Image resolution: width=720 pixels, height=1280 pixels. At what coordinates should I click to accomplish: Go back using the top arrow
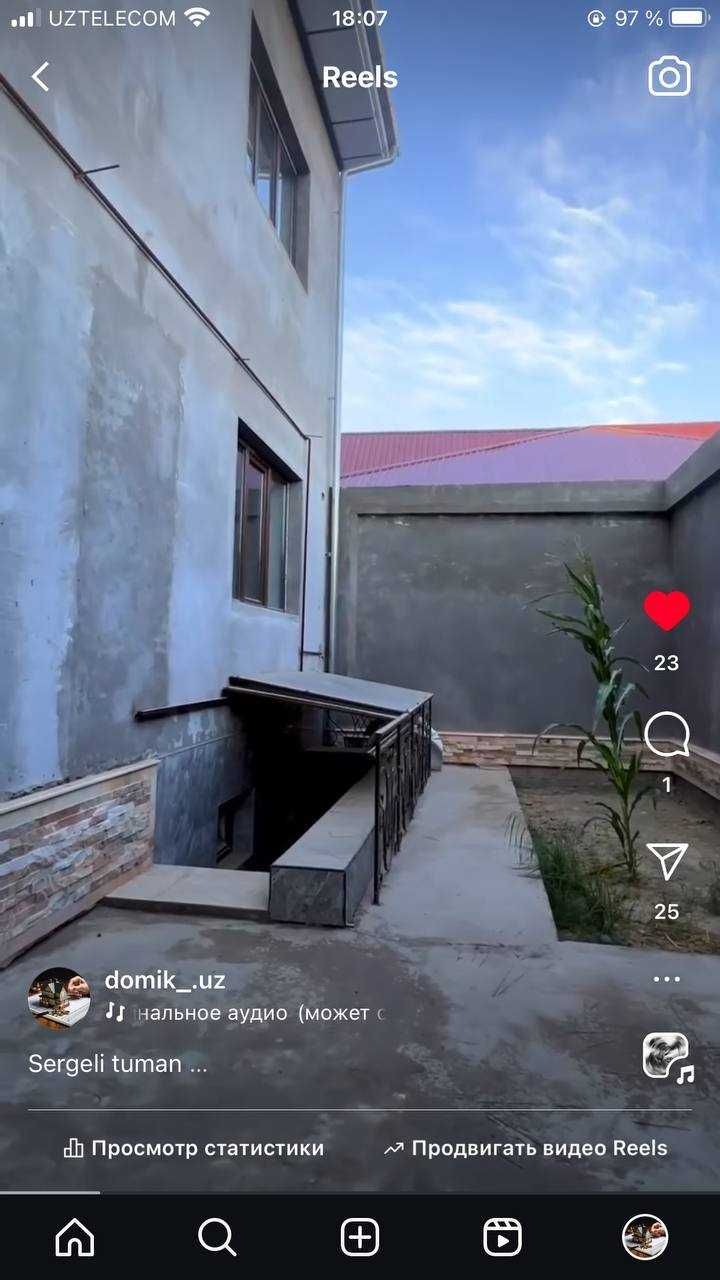click(x=40, y=77)
